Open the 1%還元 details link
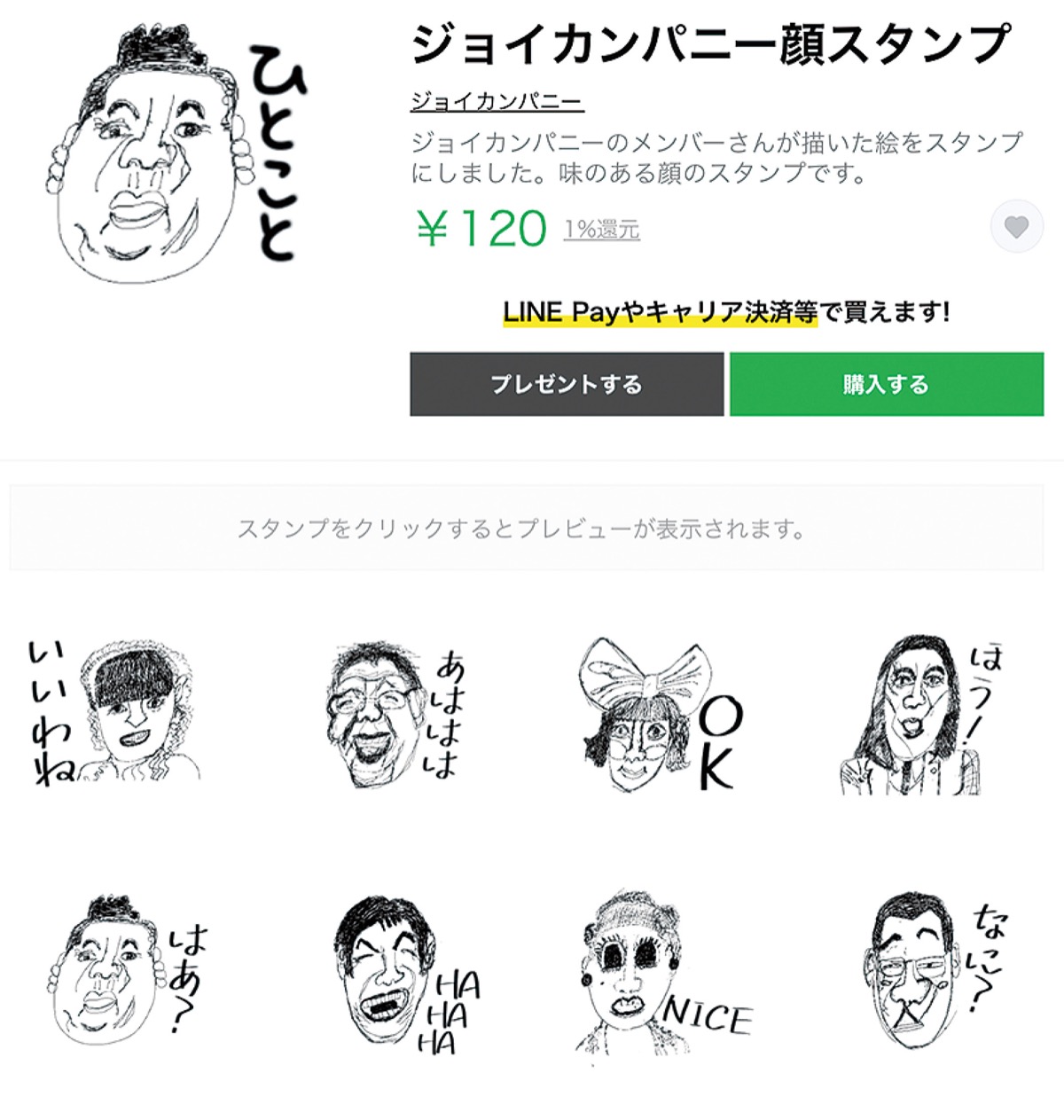Viewport: 1064px width, 1120px height. (x=601, y=230)
